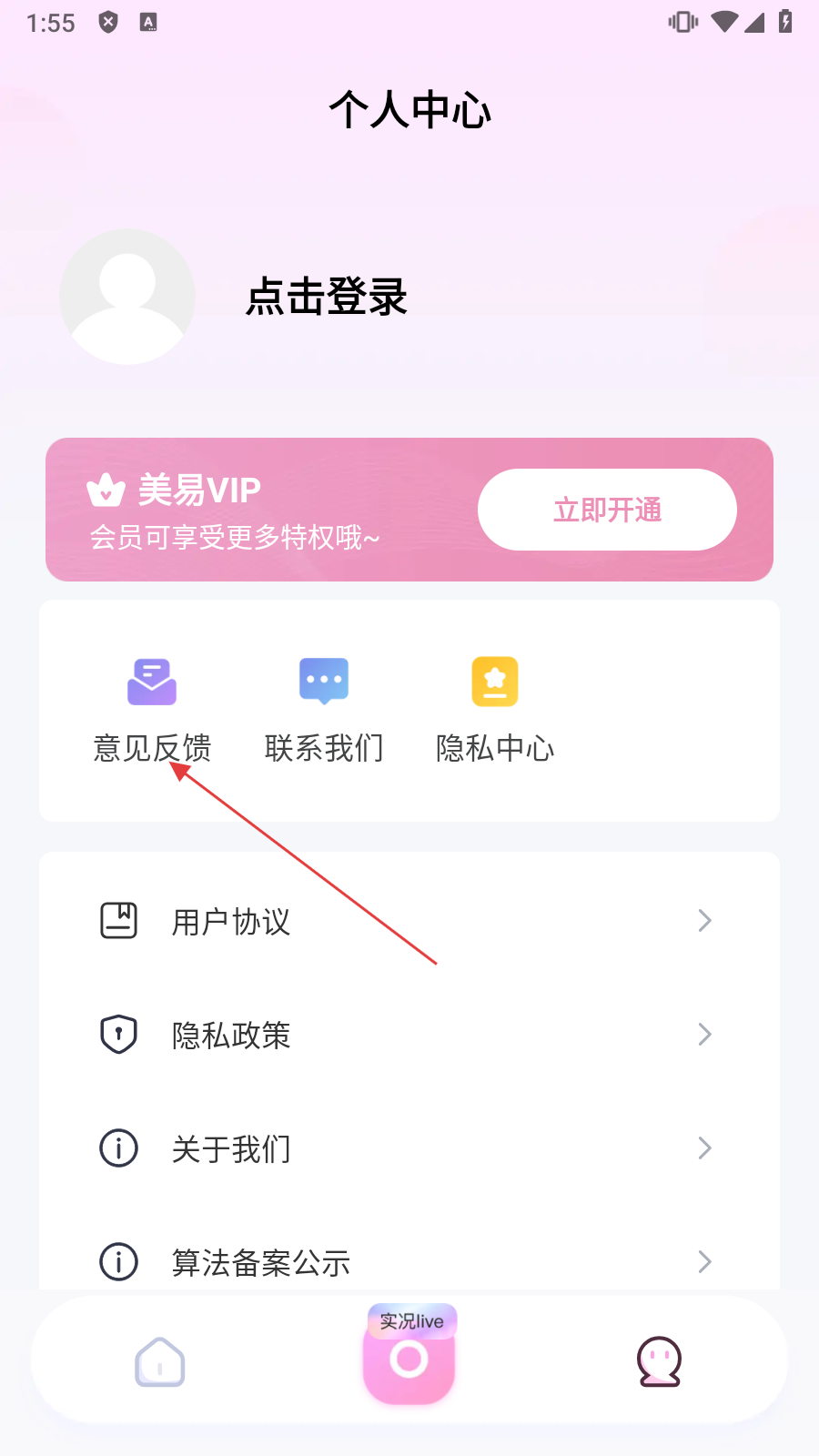The image size is (819, 1456).
Task: Open 联系我们 contact page
Action: pyautogui.click(x=324, y=710)
